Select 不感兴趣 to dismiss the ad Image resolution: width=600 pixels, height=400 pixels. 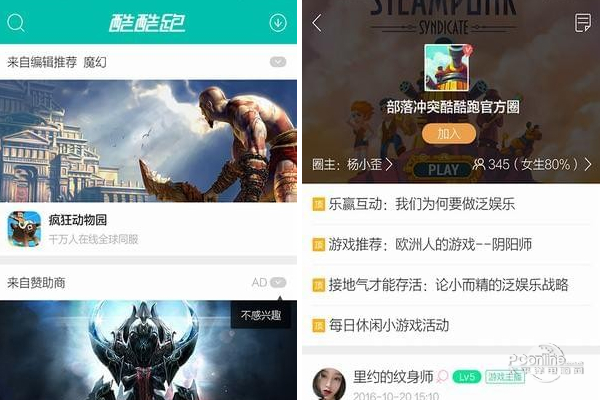(263, 315)
